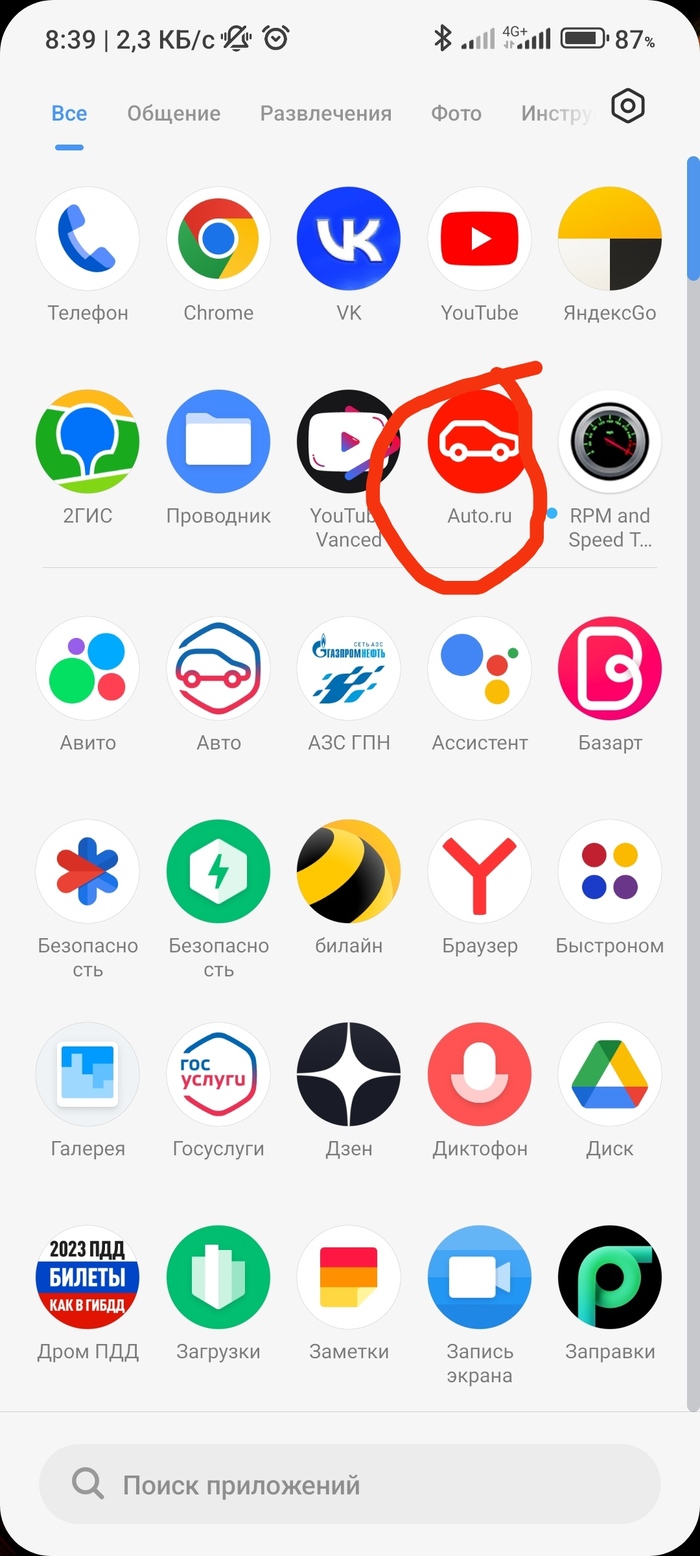Open Chrome browser
This screenshot has width=700, height=1556.
click(218, 239)
